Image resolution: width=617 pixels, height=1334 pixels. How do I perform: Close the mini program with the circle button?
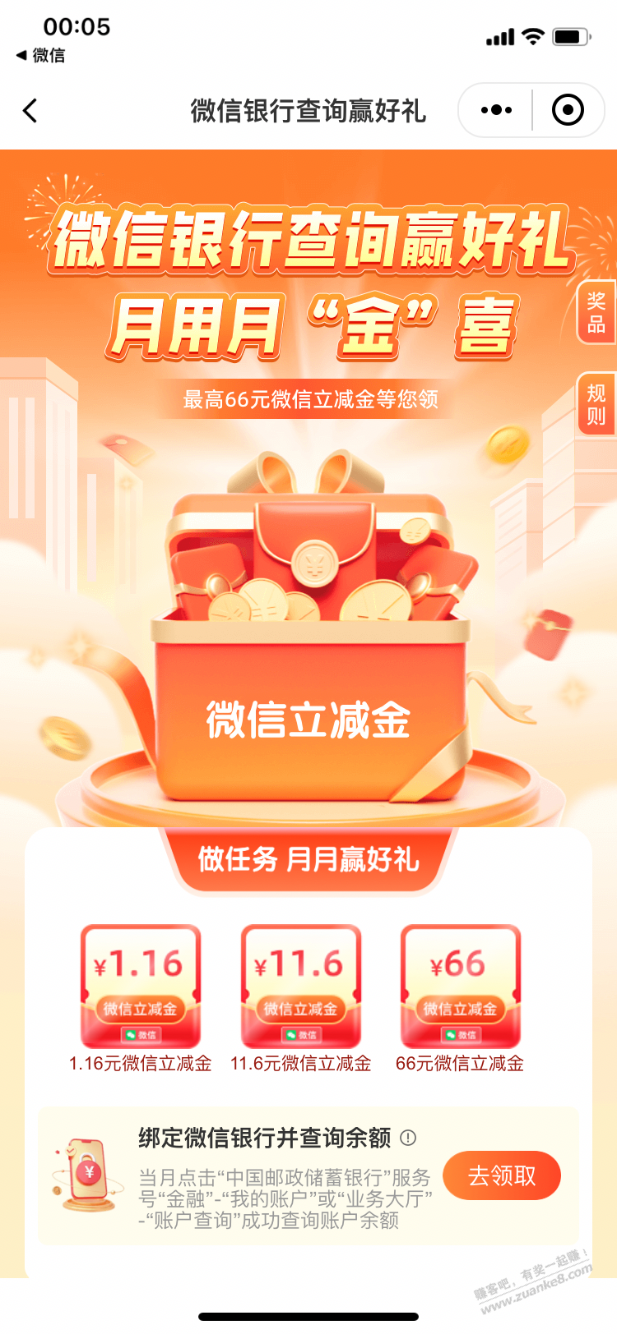[567, 111]
